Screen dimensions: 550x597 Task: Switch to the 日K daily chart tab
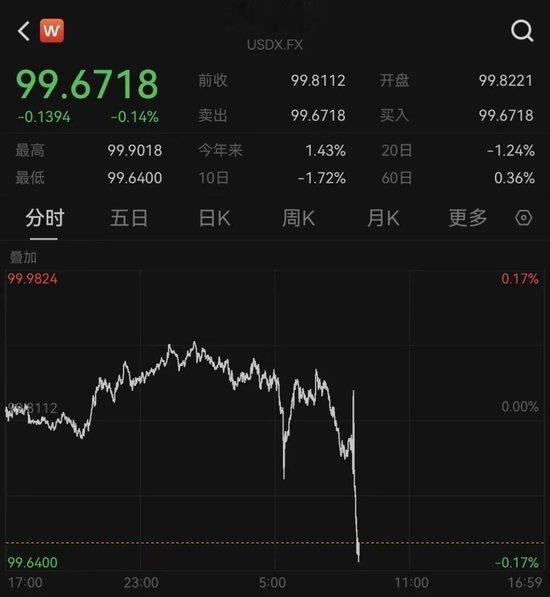[214, 218]
